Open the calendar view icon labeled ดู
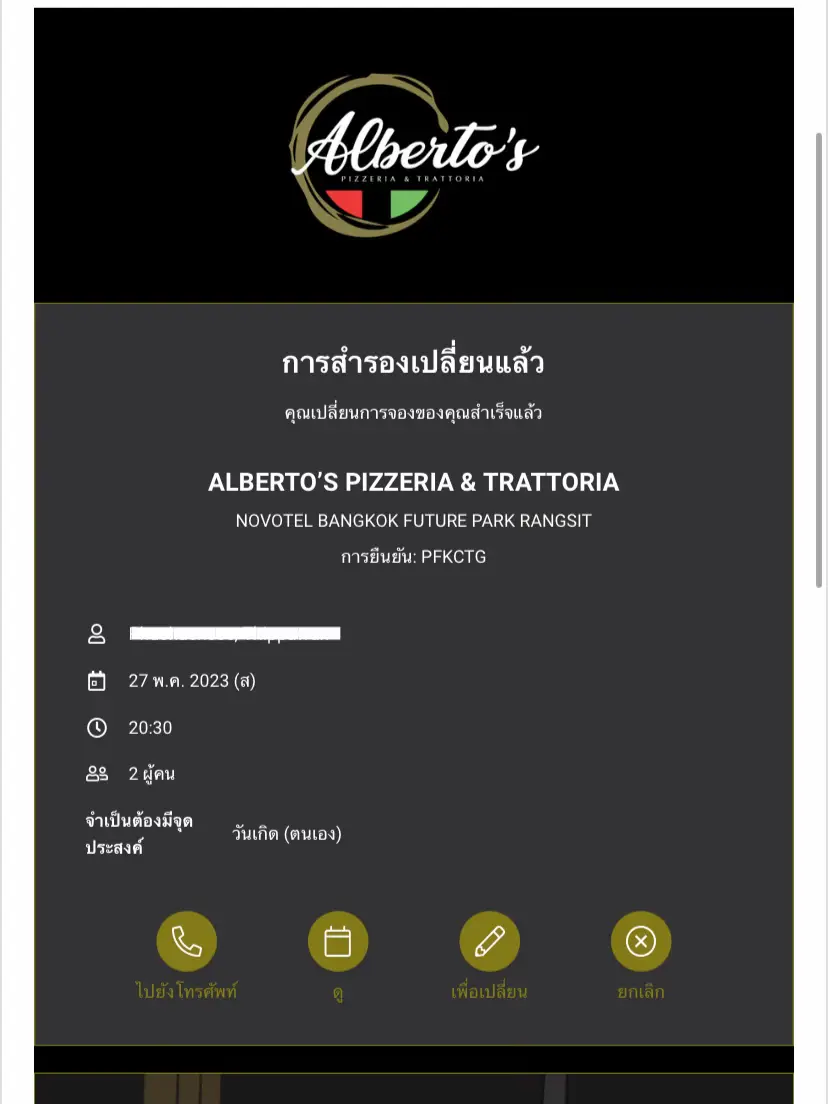The image size is (828, 1104). click(338, 941)
